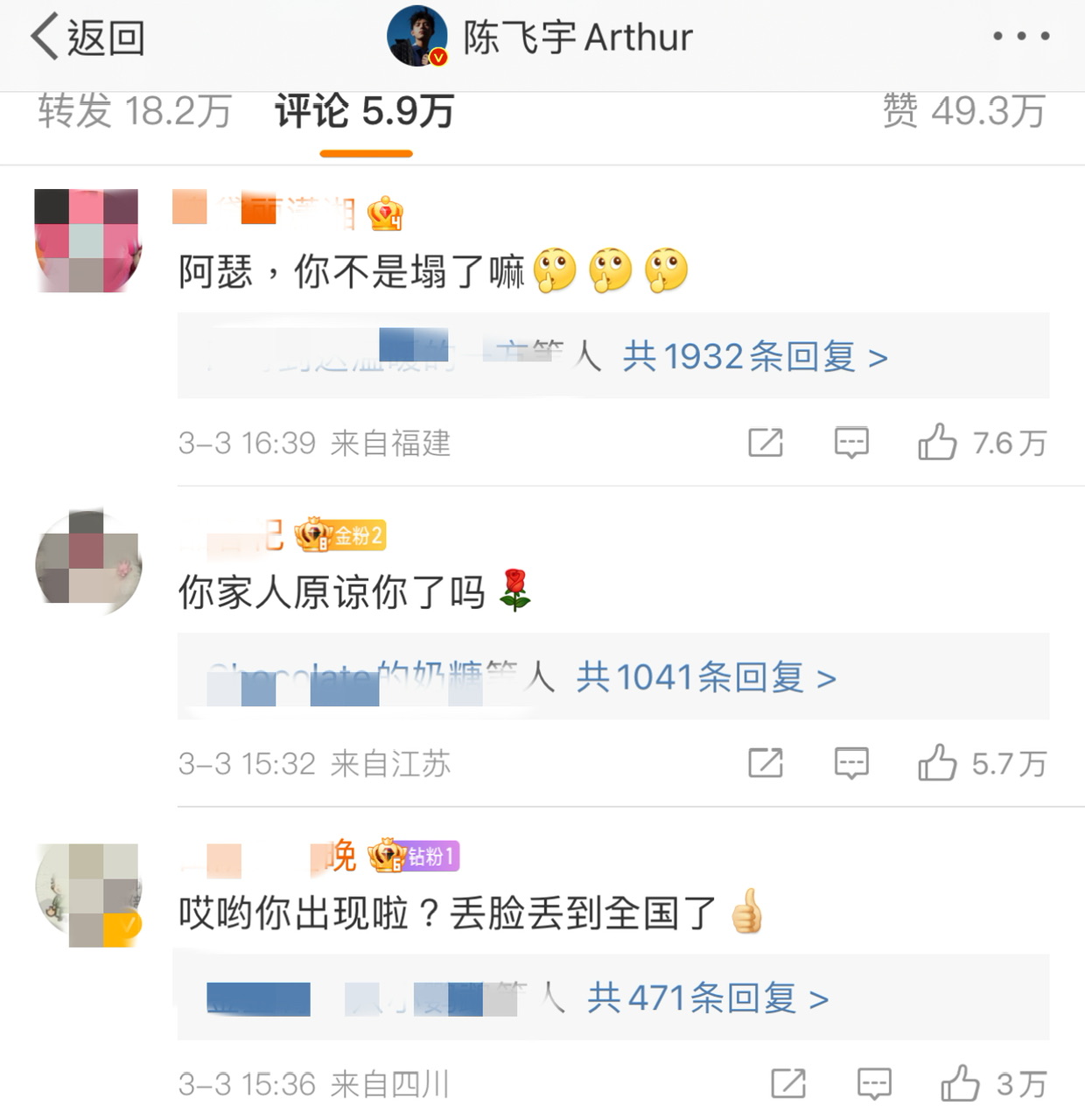The width and height of the screenshot is (1085, 1120).
Task: Expand 共1041条回复 replies
Action: tap(705, 677)
